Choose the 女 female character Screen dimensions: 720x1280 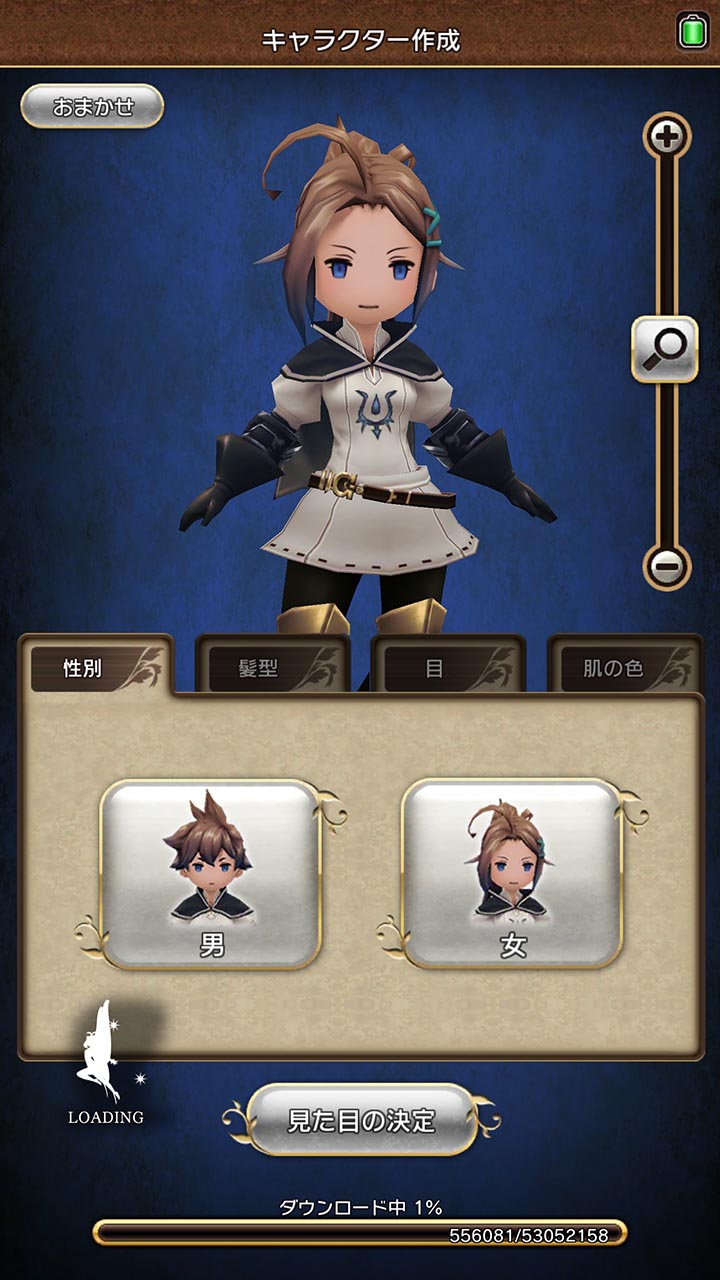click(512, 874)
